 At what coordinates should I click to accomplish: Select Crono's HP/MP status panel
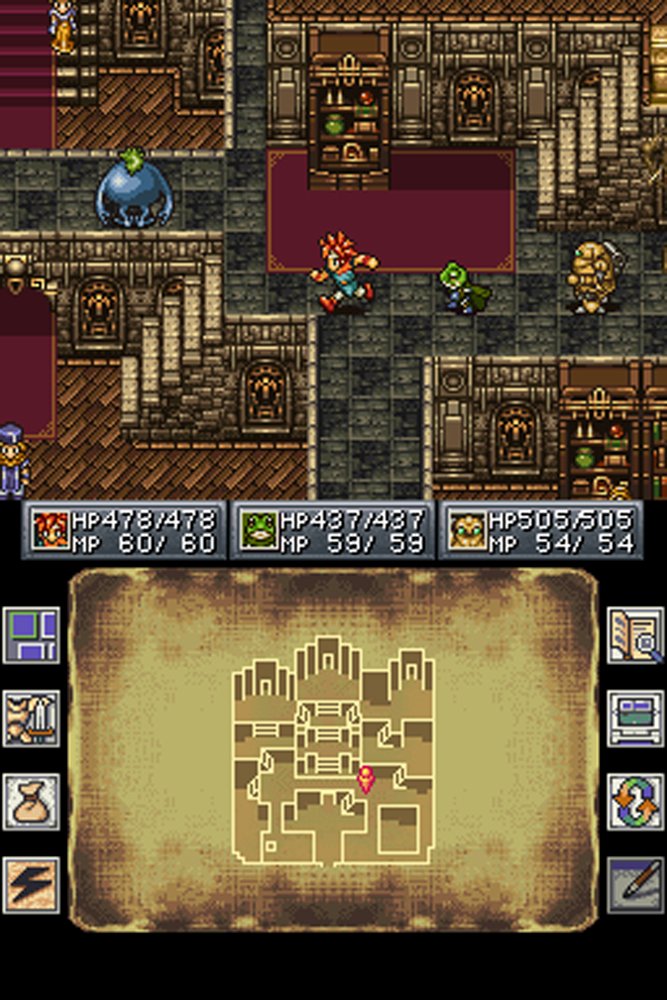tap(124, 531)
